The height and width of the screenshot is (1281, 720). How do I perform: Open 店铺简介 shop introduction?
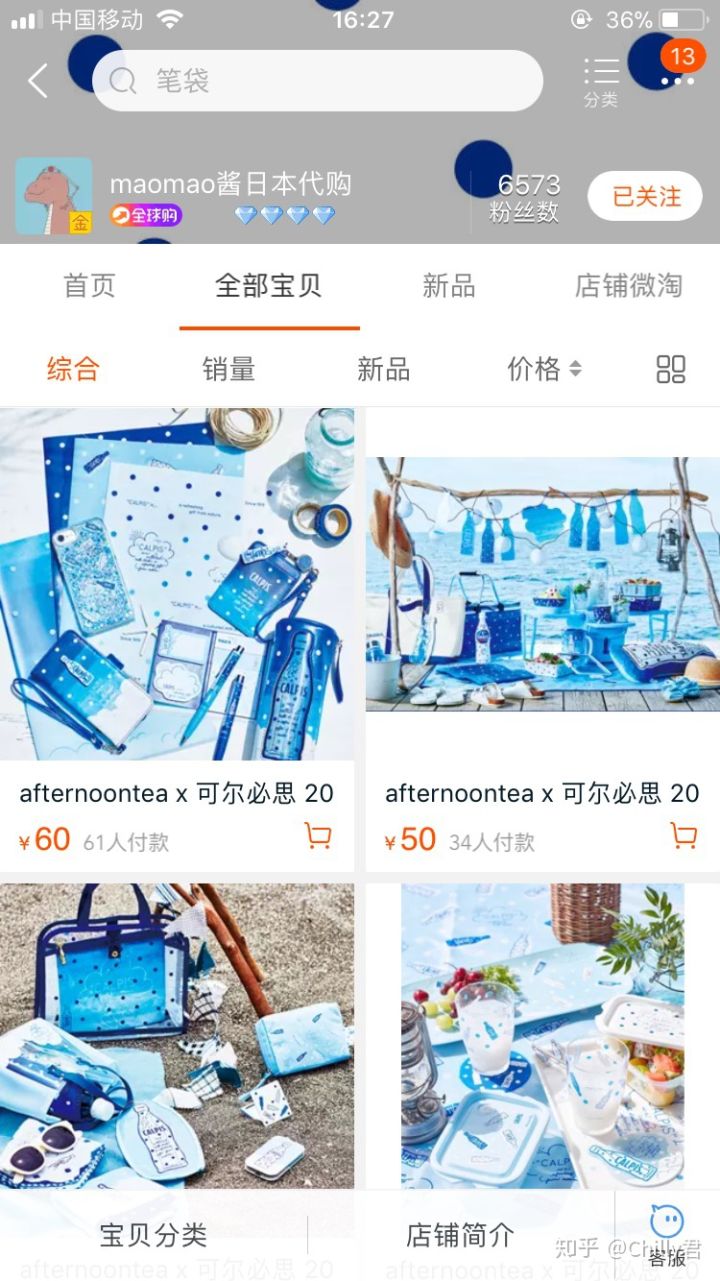460,1235
